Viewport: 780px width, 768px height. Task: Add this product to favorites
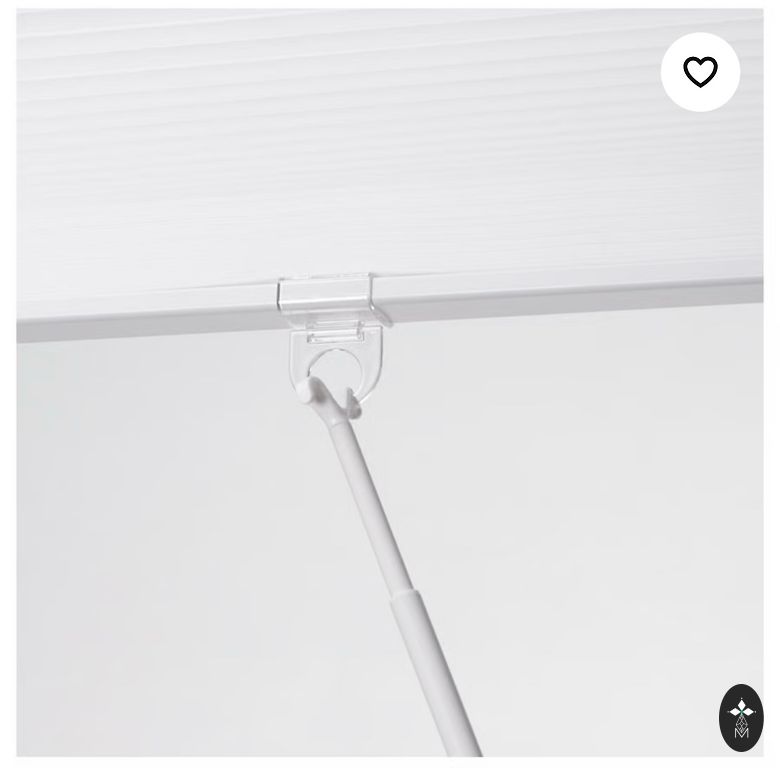click(700, 72)
